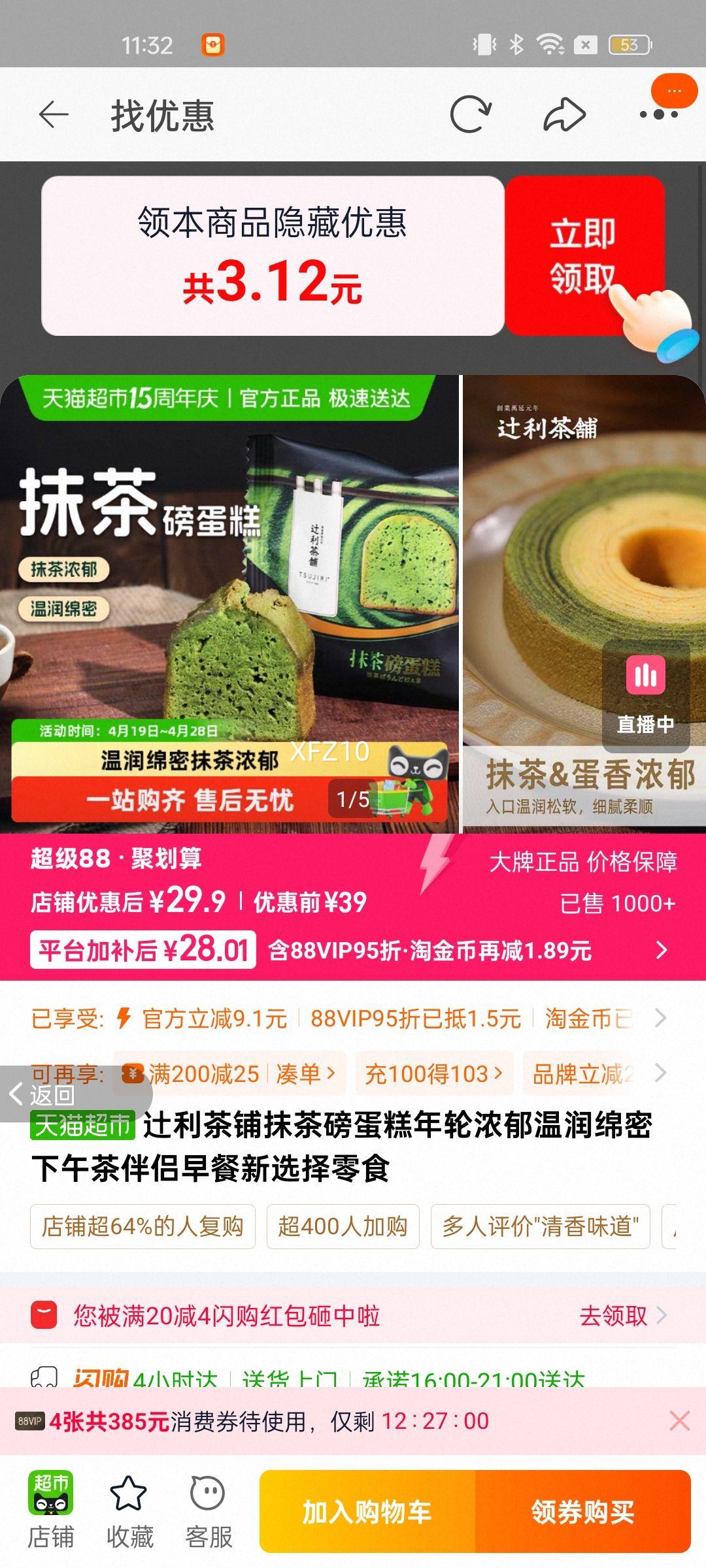
Task: Select the 店铺超64%的人复购 tag
Action: tap(143, 1226)
